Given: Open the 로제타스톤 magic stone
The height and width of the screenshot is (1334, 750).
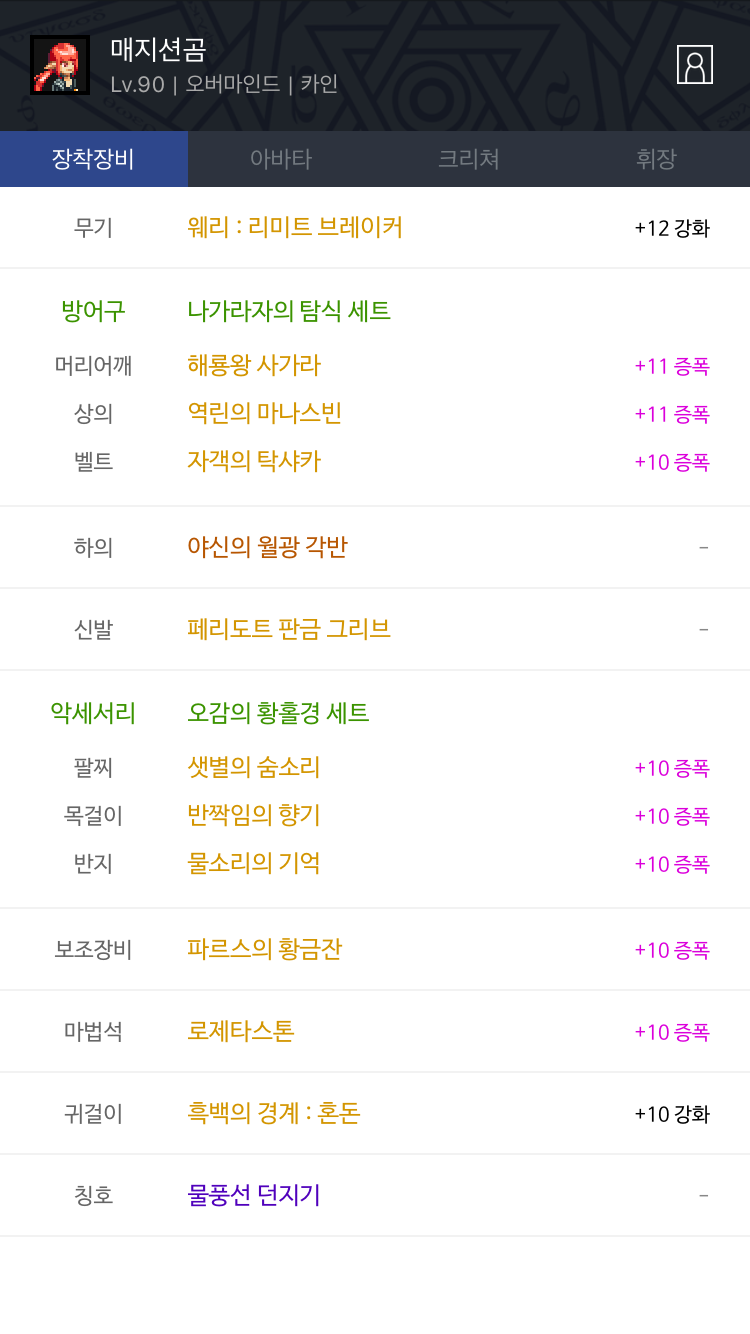Looking at the screenshot, I should point(241,1031).
